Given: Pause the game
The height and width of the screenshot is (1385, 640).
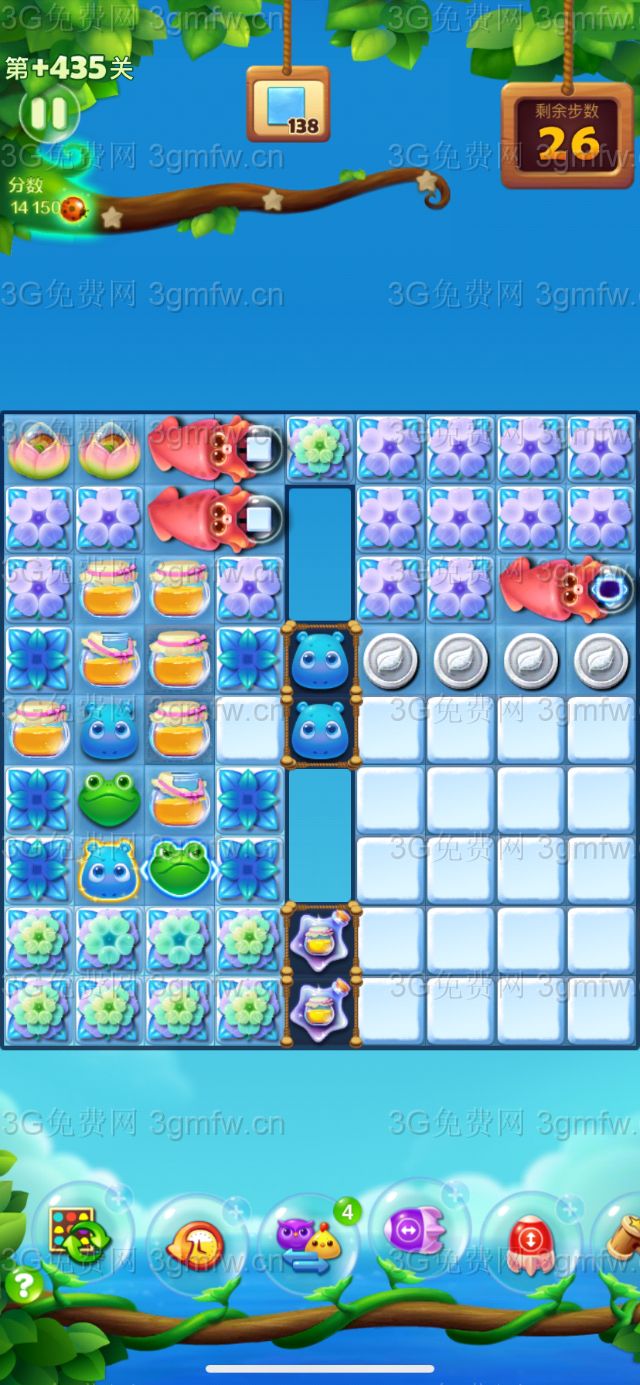Looking at the screenshot, I should (x=47, y=113).
